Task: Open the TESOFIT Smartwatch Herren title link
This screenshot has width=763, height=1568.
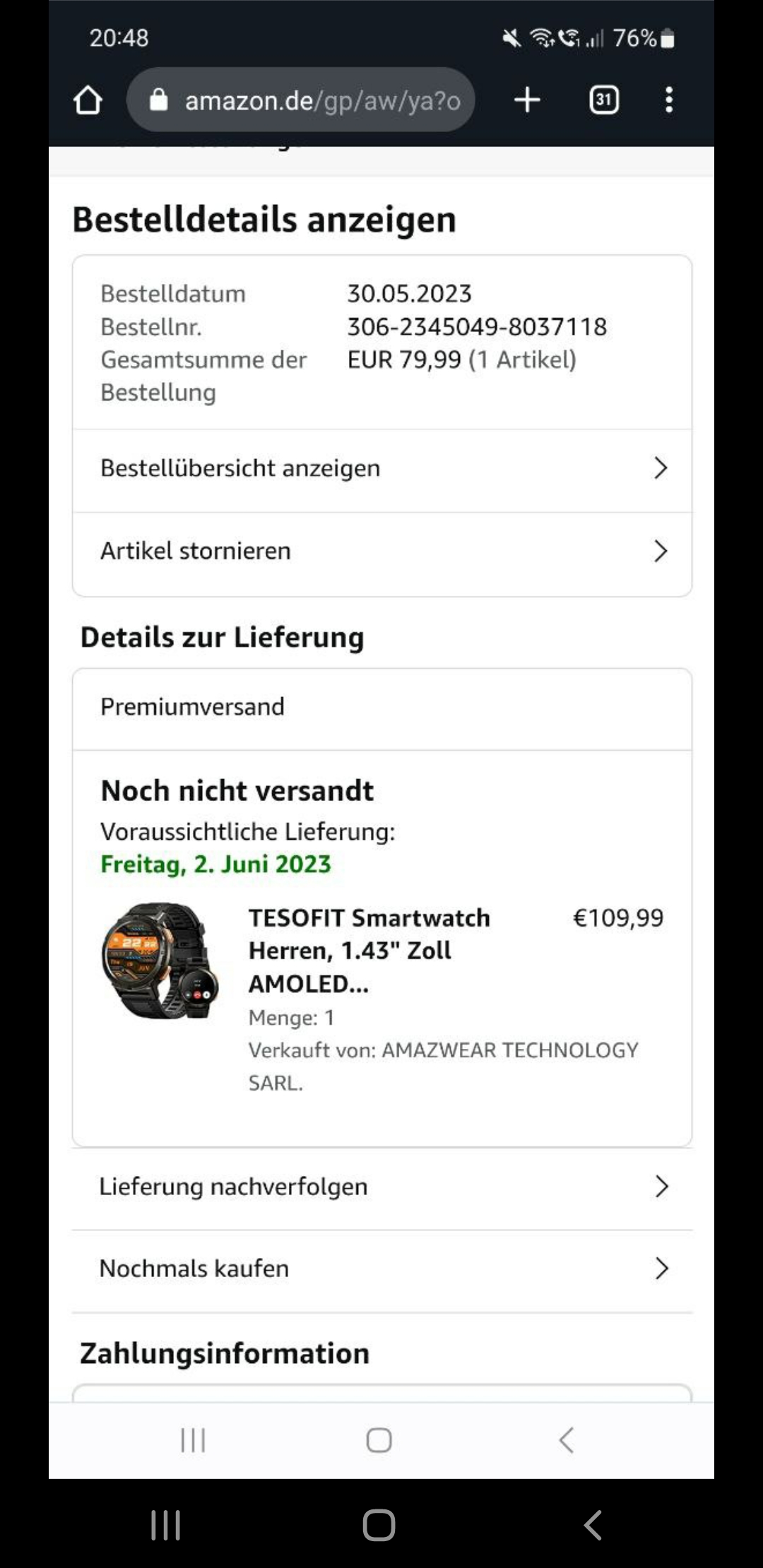Action: pos(369,950)
